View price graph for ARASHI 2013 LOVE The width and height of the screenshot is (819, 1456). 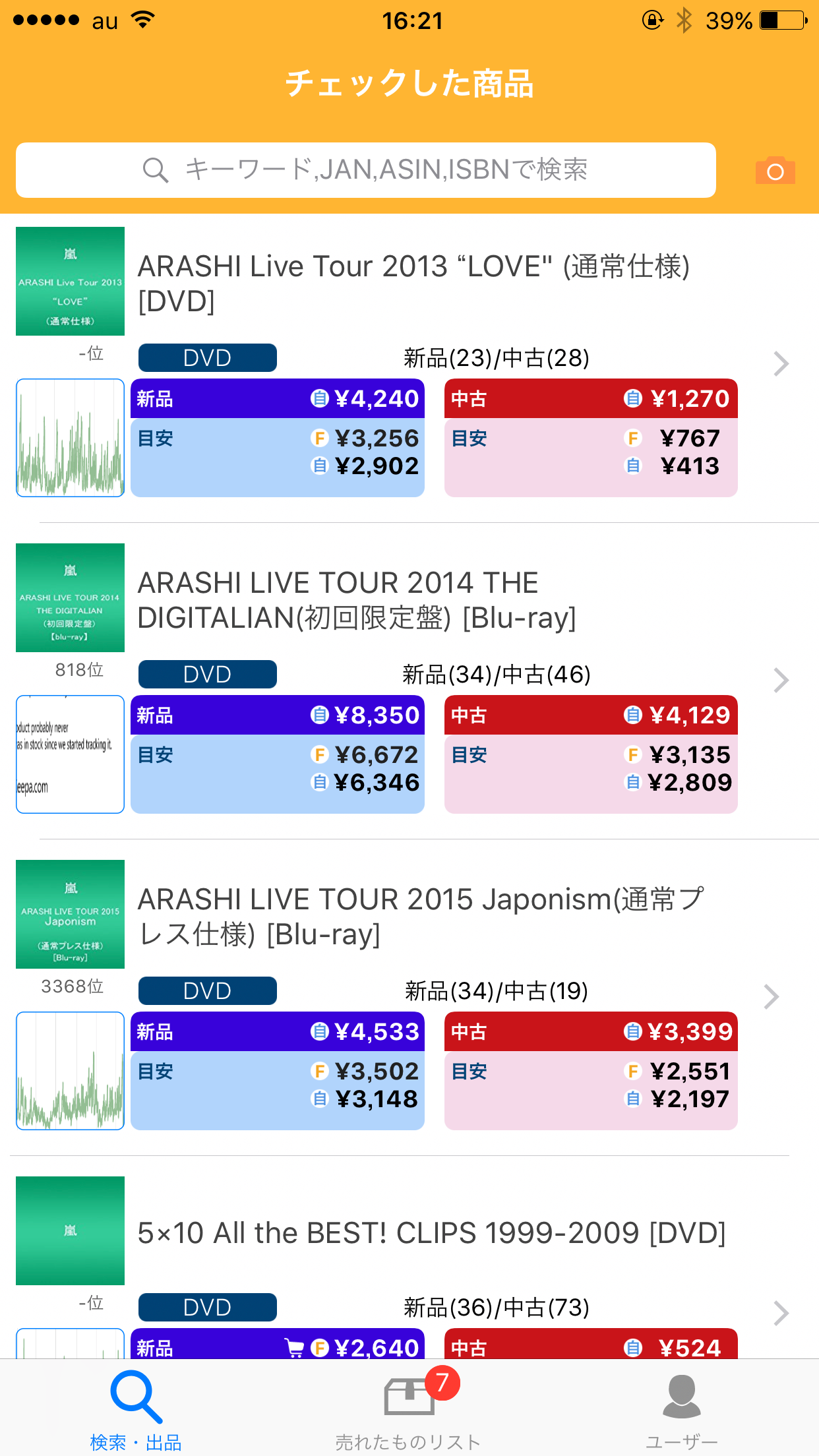pos(70,438)
